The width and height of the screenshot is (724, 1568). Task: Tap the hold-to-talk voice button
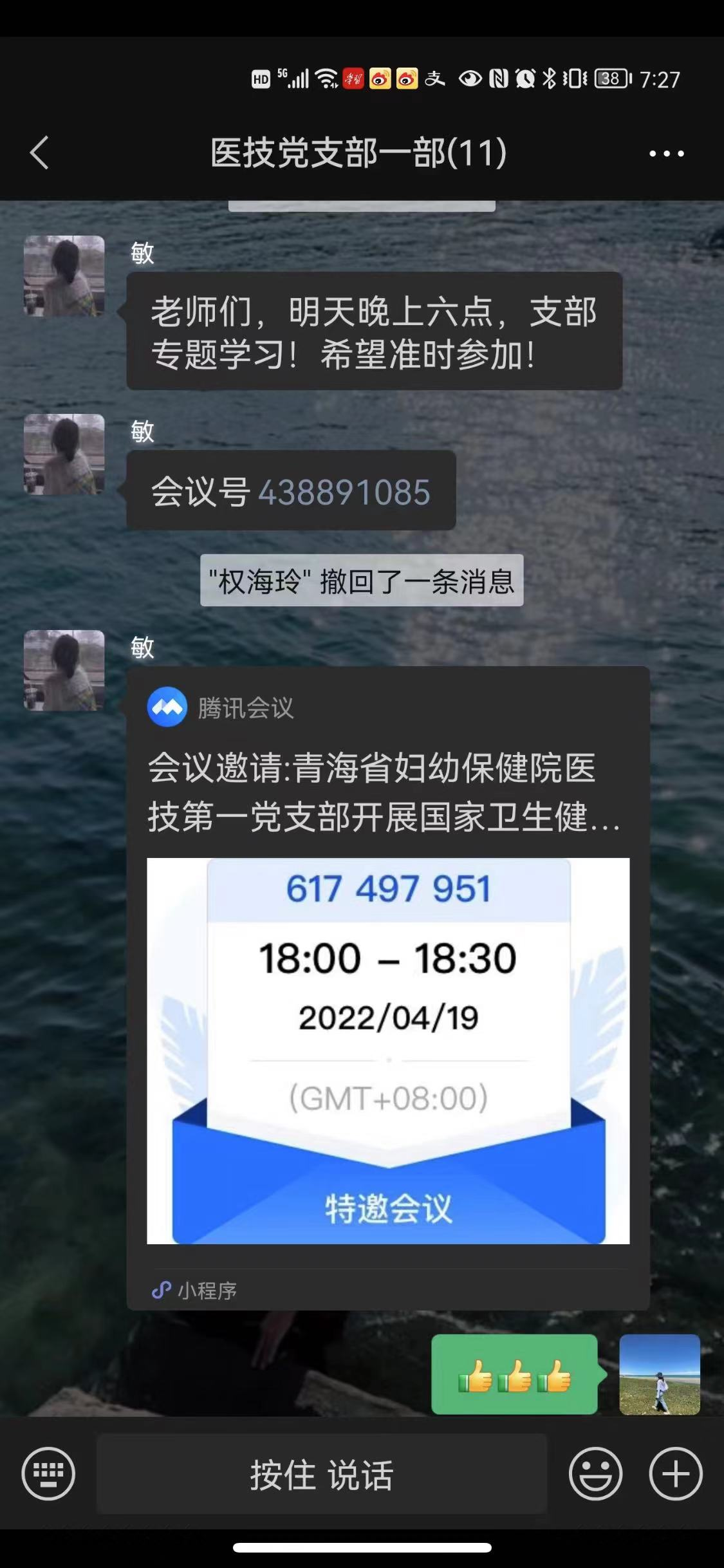tap(322, 1474)
